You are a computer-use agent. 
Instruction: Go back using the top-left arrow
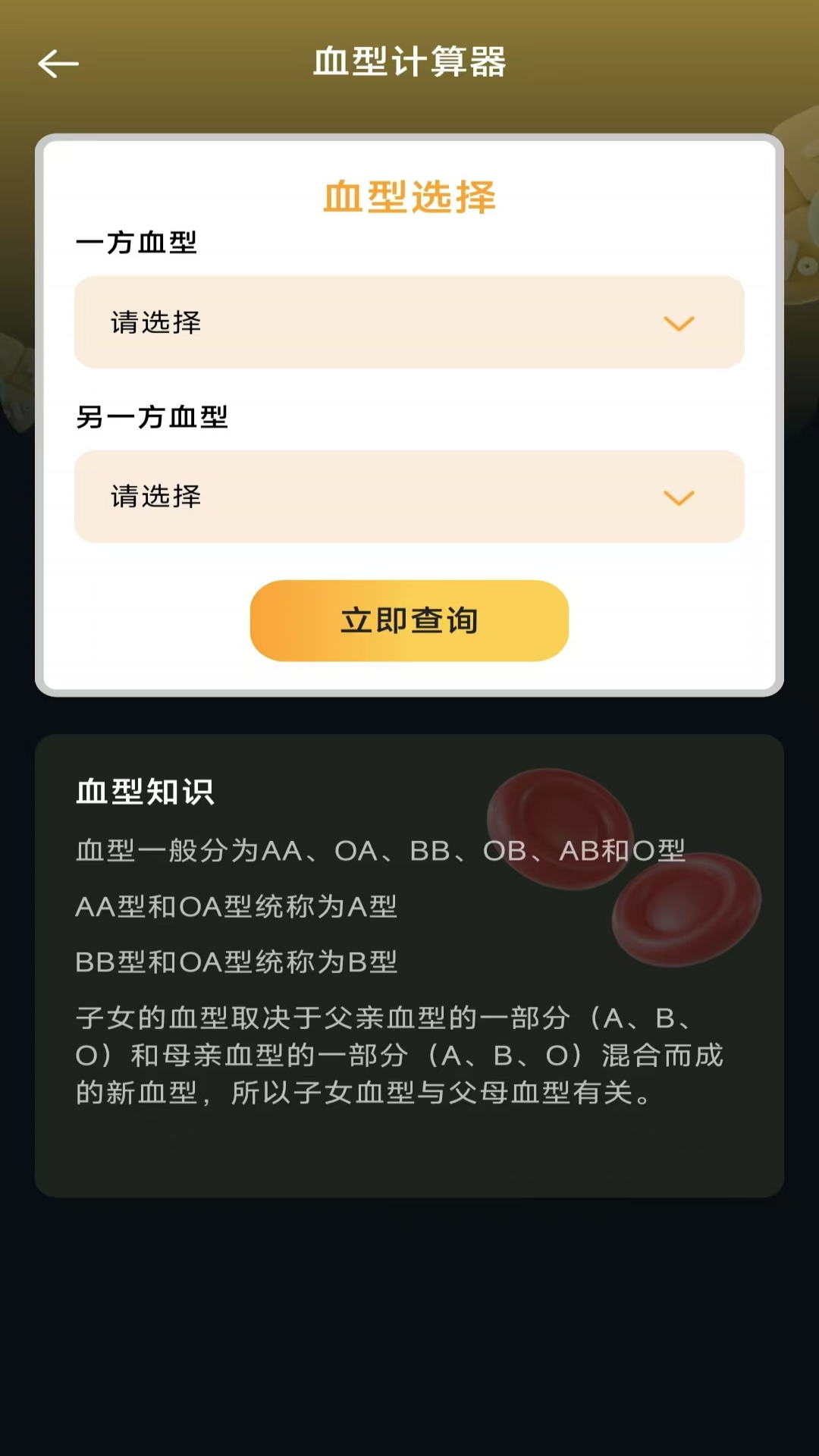click(x=58, y=64)
